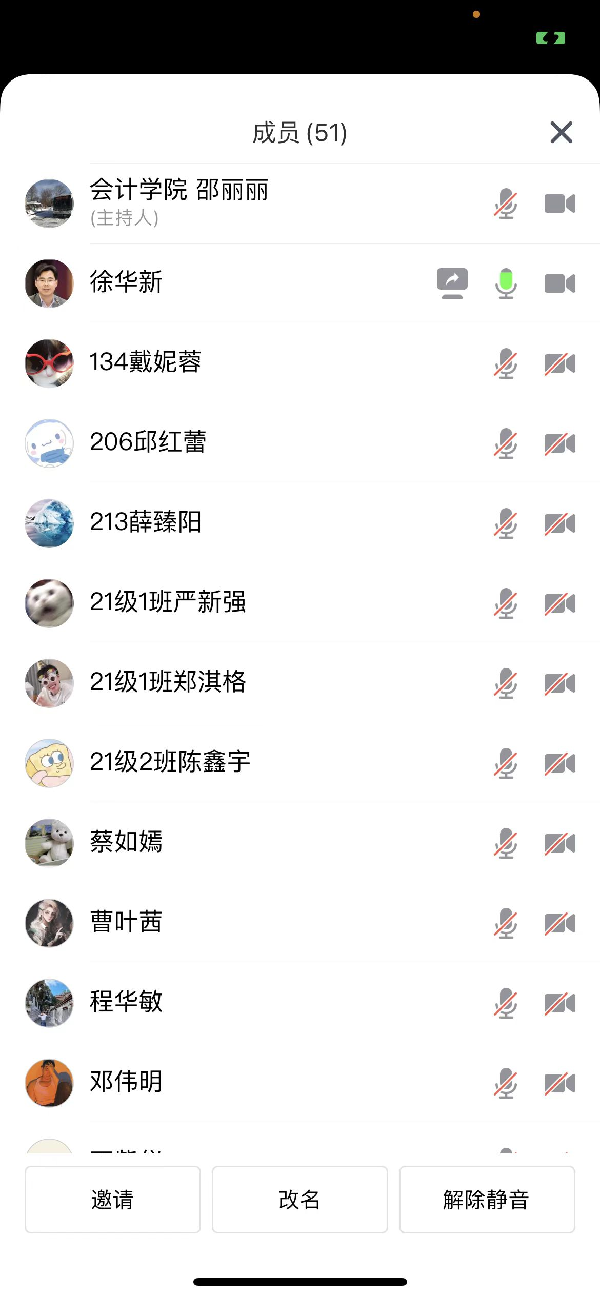Viewport: 600px width, 1298px height.
Task: Close the members list panel
Action: 561,132
